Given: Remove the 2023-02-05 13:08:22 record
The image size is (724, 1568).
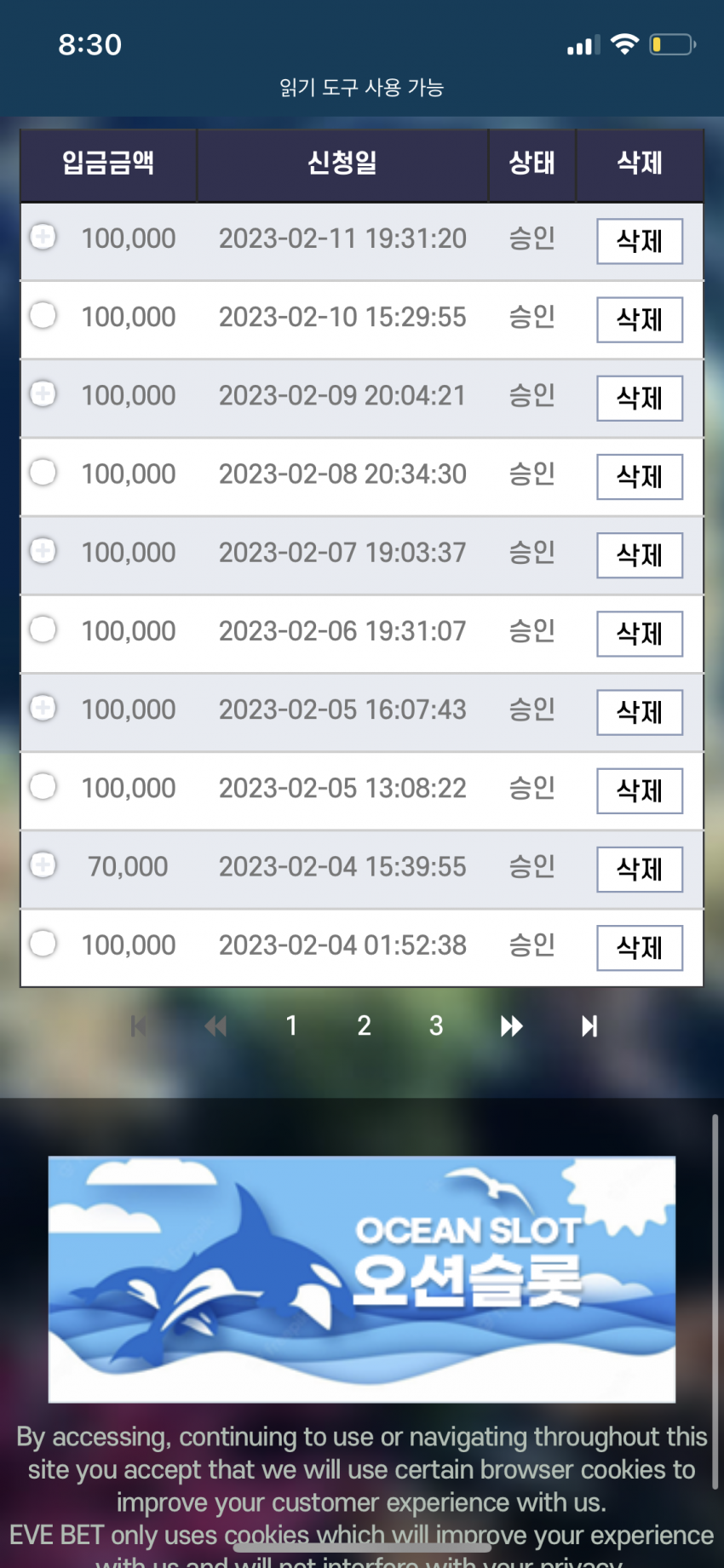Looking at the screenshot, I should (x=640, y=790).
